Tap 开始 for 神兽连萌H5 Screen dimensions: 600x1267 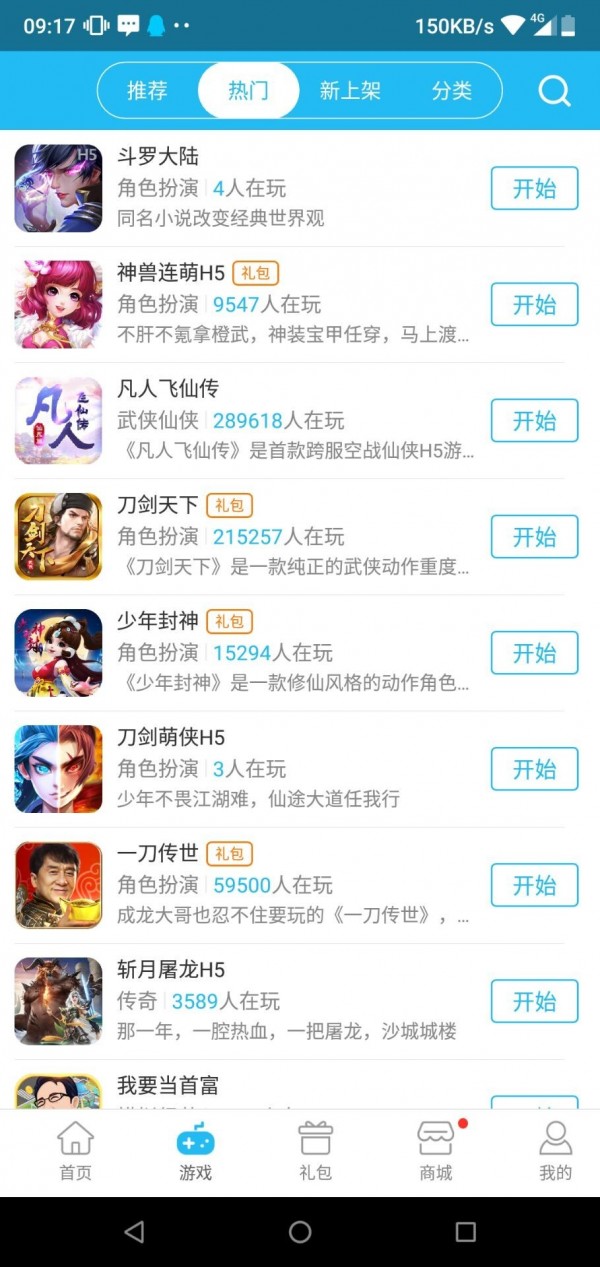534,304
